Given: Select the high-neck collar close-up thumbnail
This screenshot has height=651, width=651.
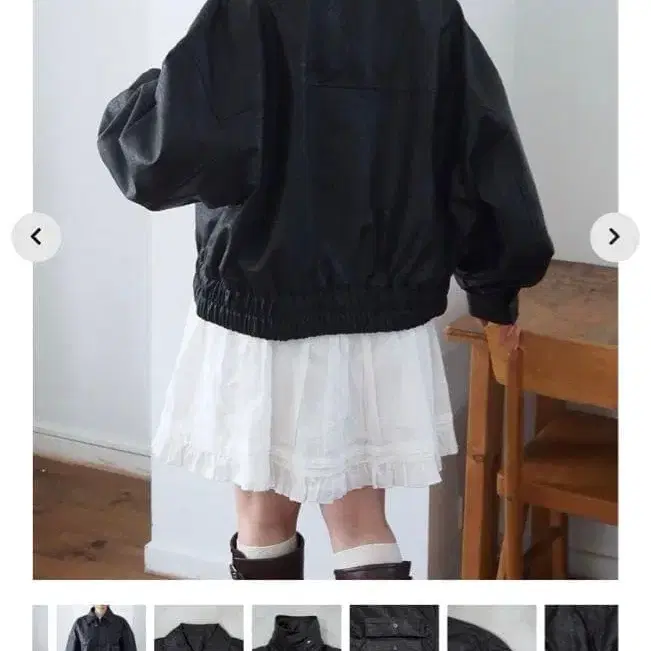Looking at the screenshot, I should (x=296, y=628).
